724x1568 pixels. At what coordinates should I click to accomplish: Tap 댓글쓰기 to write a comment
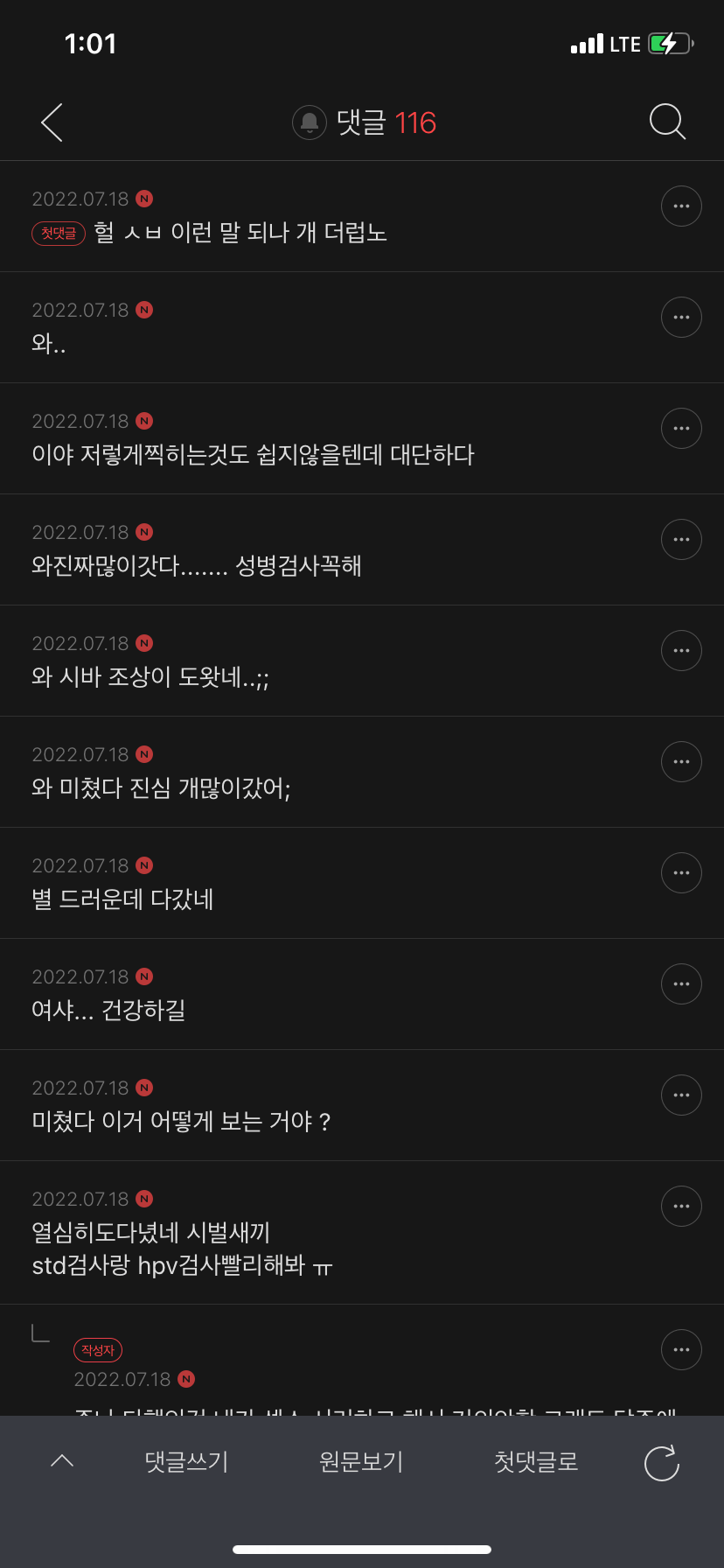tap(186, 1461)
